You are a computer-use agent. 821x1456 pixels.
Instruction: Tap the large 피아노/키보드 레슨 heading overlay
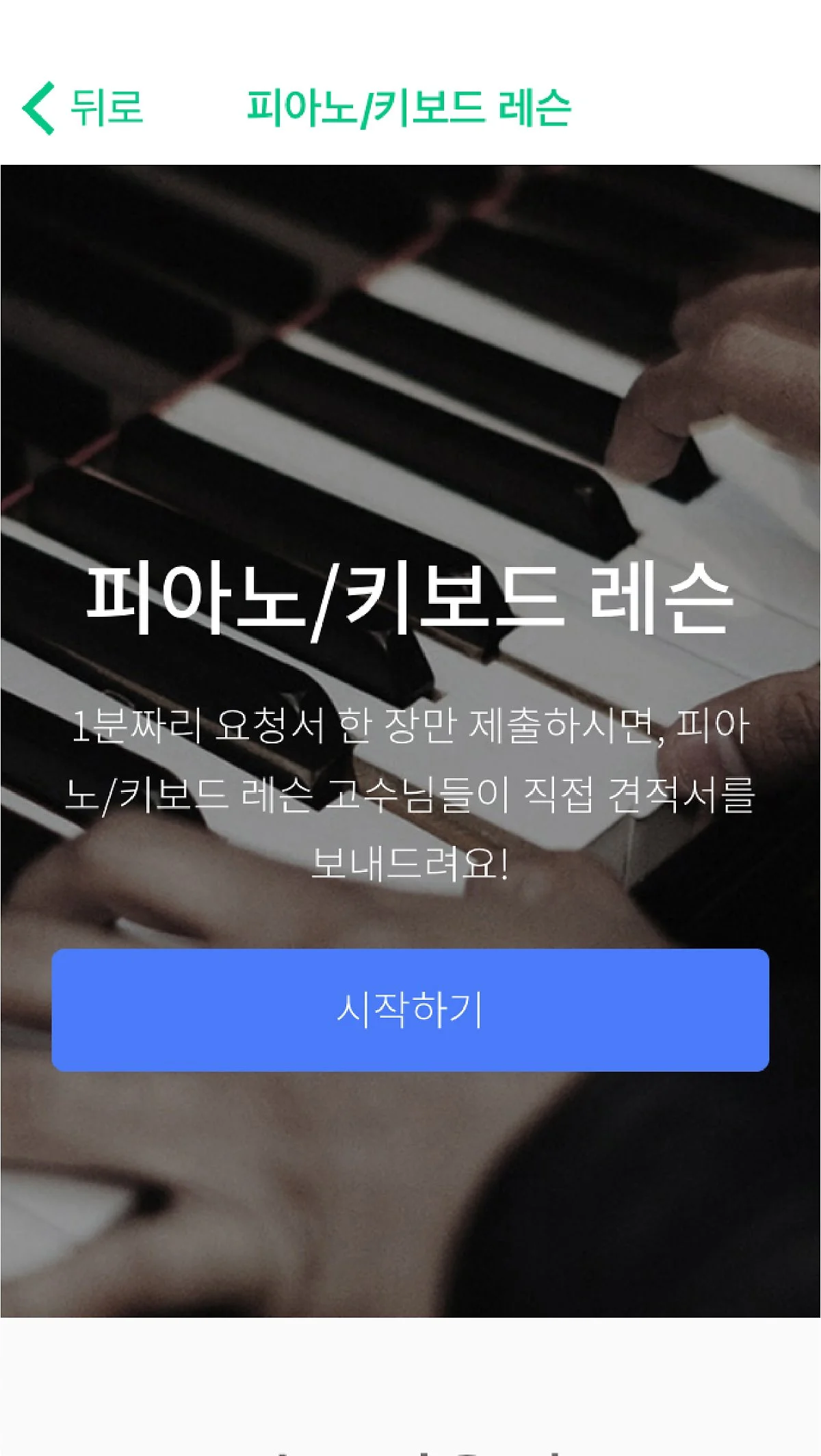point(410,602)
